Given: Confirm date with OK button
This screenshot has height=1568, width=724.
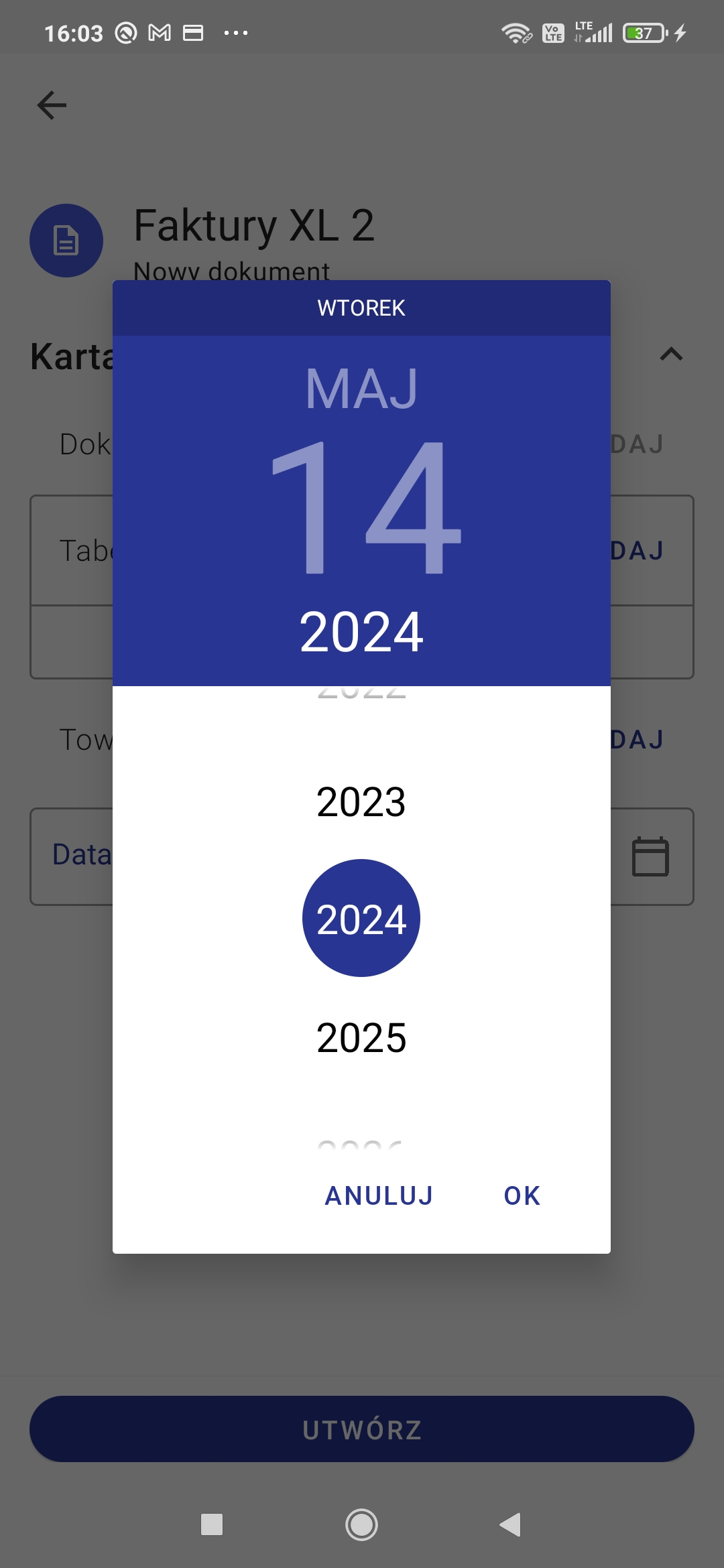Looking at the screenshot, I should [522, 1195].
